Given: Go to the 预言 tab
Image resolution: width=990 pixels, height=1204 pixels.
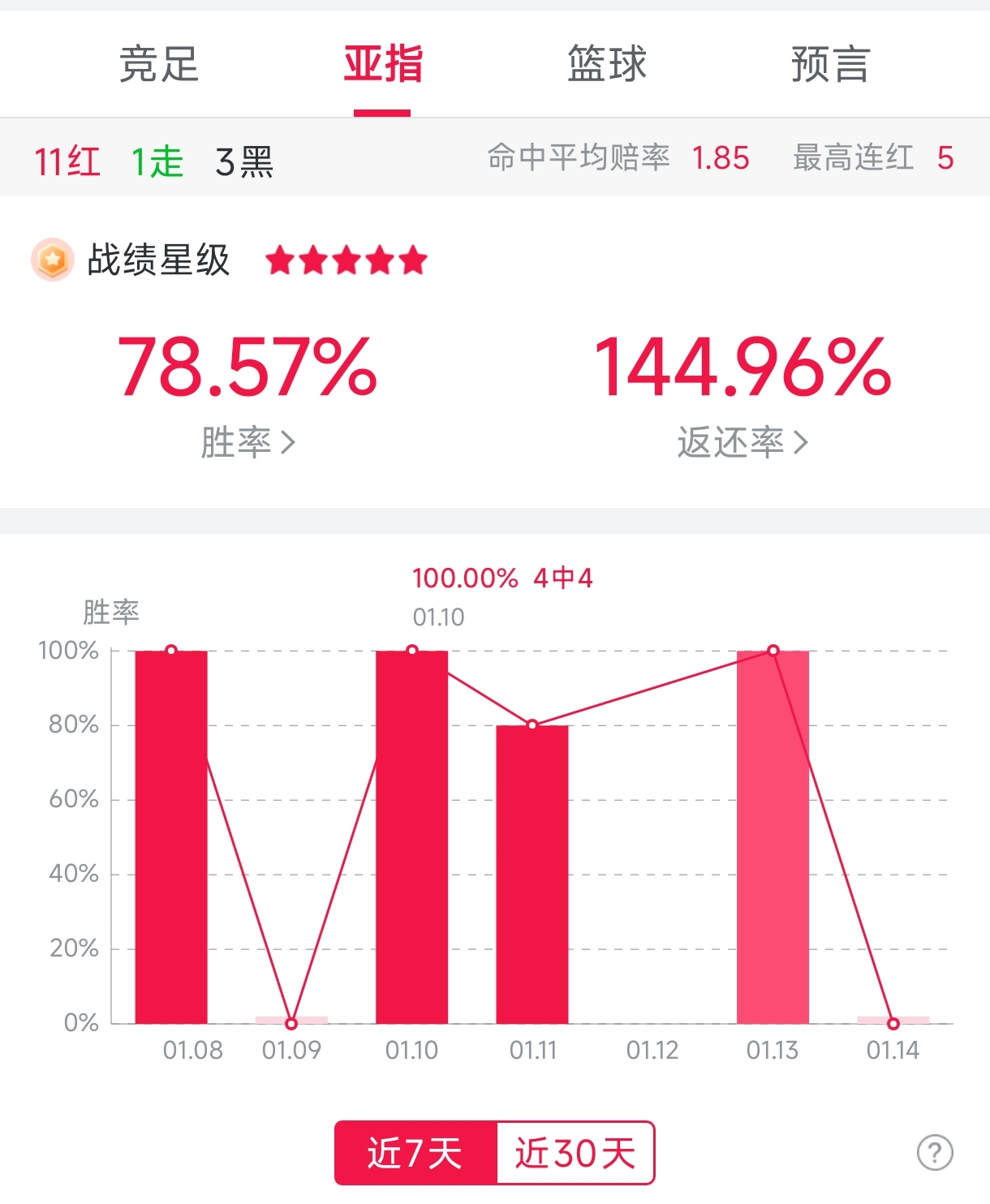Looking at the screenshot, I should coord(830,65).
